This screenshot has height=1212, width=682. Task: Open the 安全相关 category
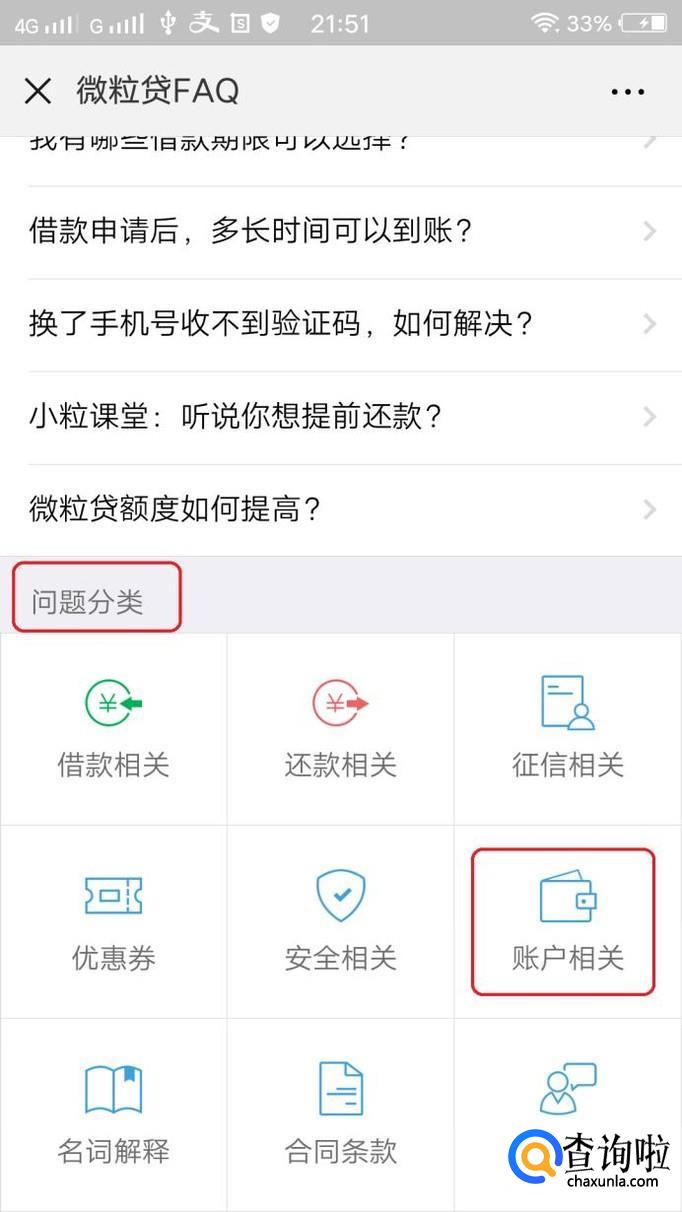click(x=340, y=922)
